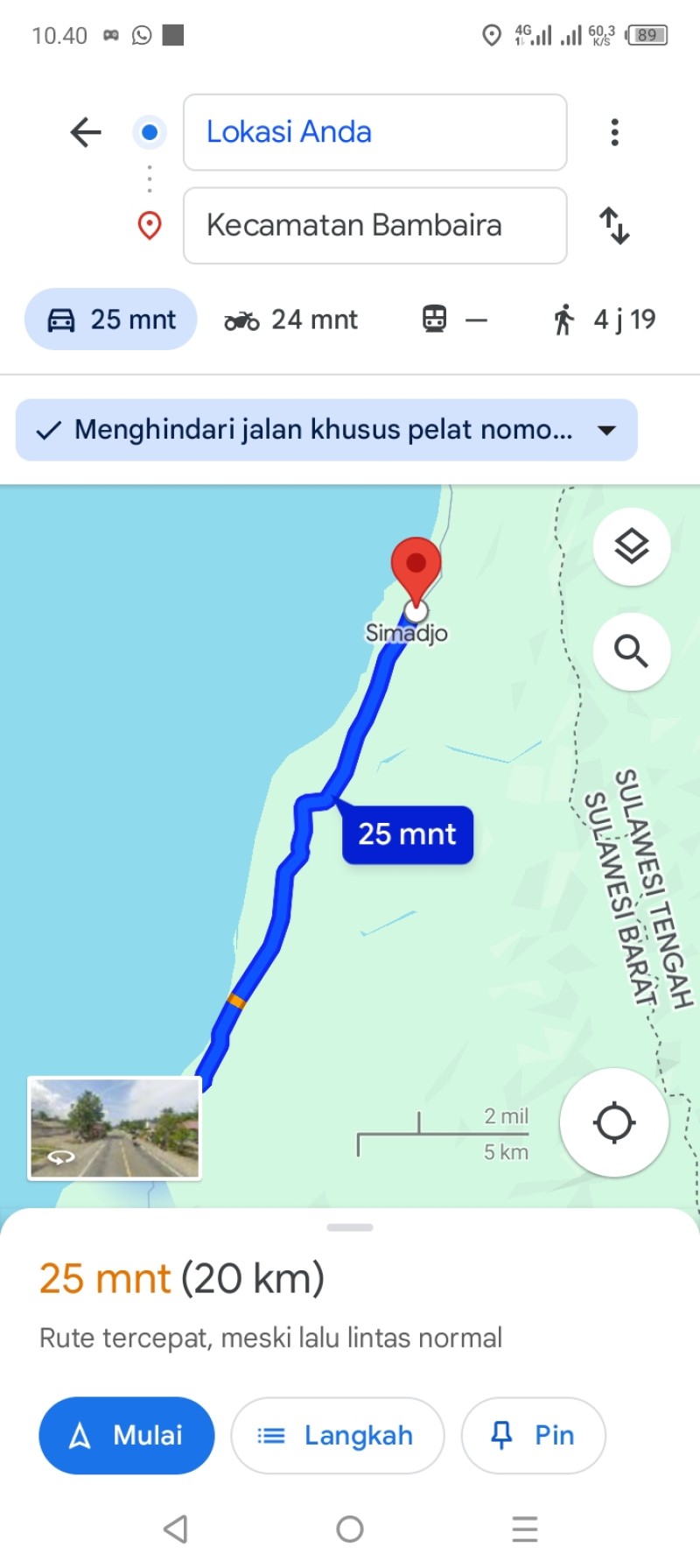Image resolution: width=700 pixels, height=1568 pixels.
Task: Start navigation with the Mulai button
Action: pyautogui.click(x=127, y=1436)
